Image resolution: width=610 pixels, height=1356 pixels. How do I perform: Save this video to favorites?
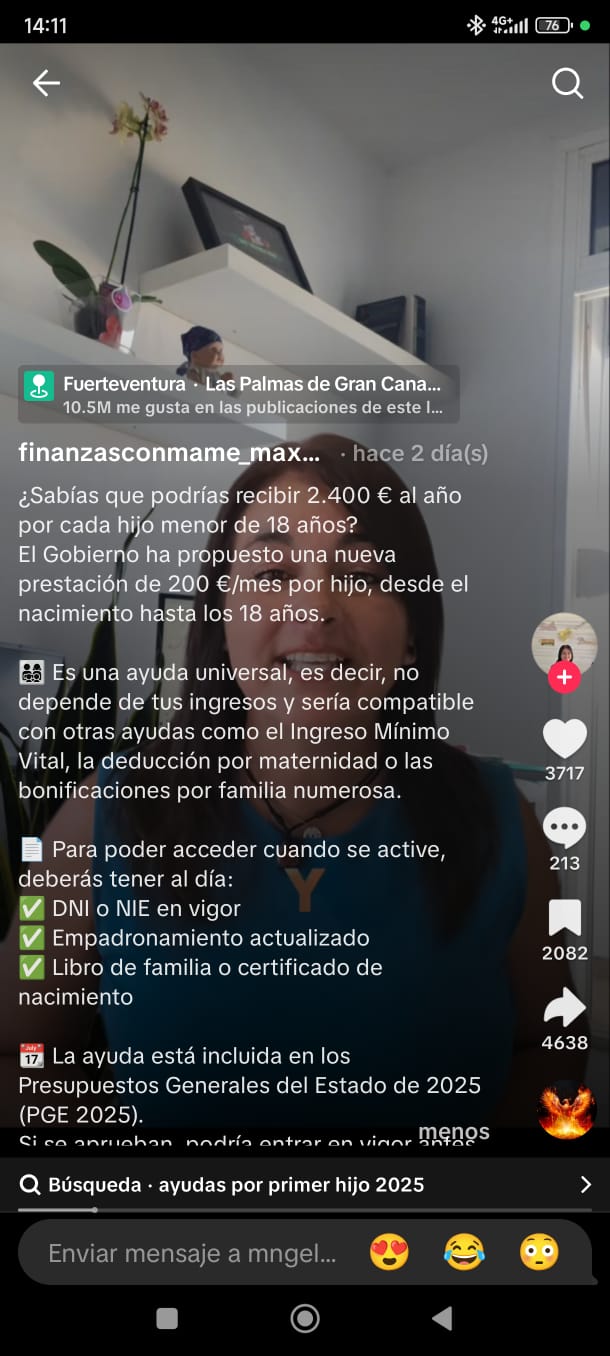pos(564,918)
